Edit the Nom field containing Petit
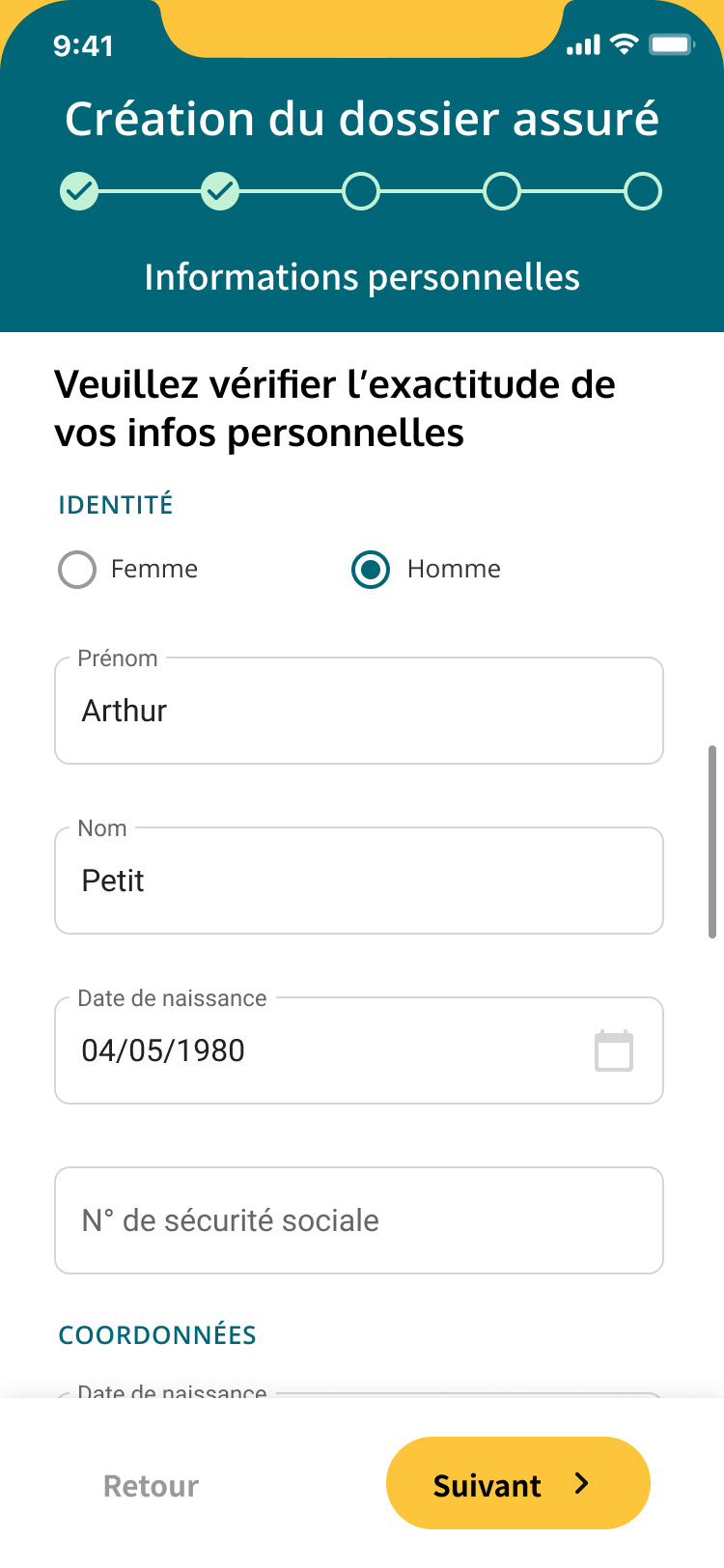Viewport: 724px width, 1568px height. point(359,881)
